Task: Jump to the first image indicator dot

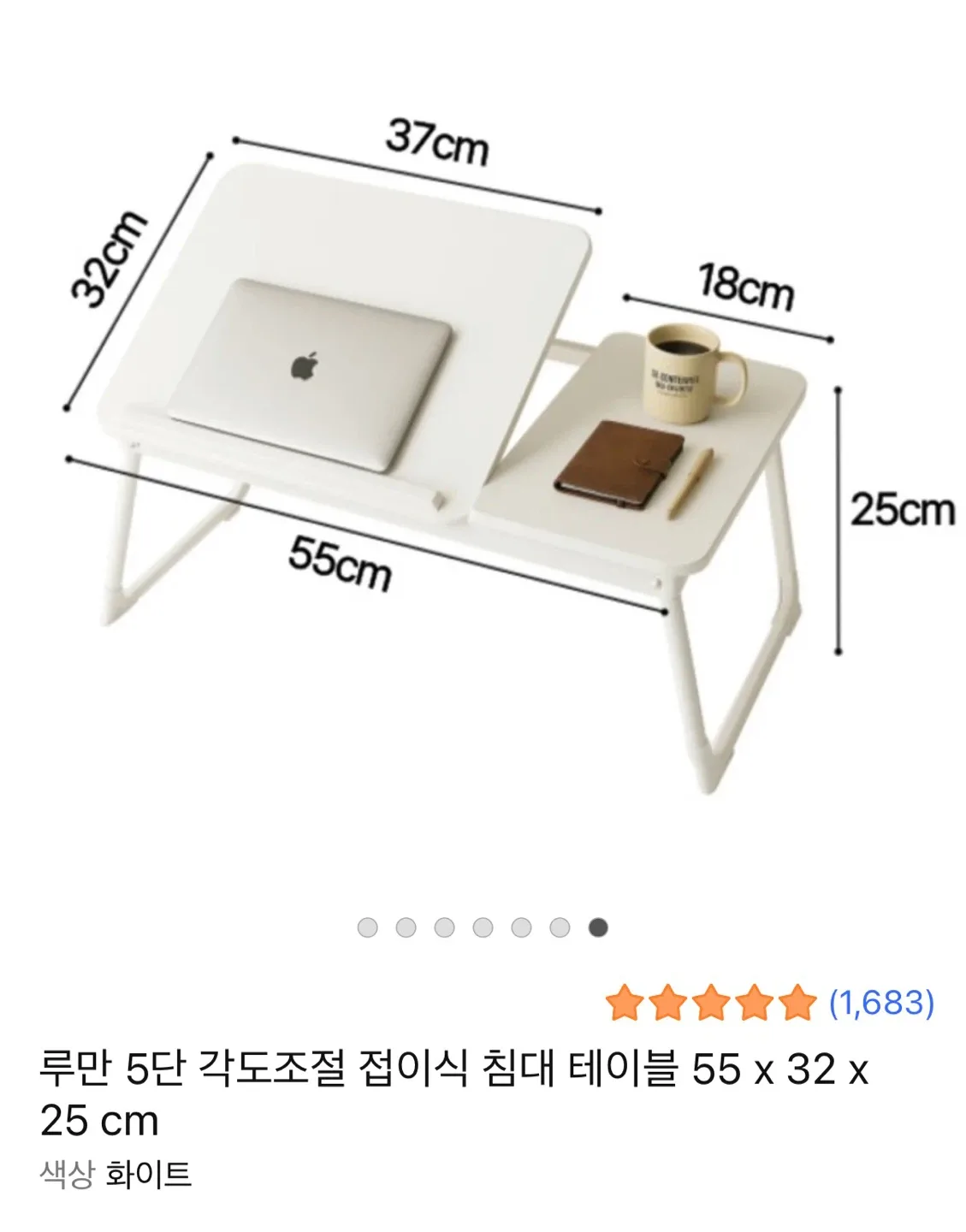Action: [367, 927]
